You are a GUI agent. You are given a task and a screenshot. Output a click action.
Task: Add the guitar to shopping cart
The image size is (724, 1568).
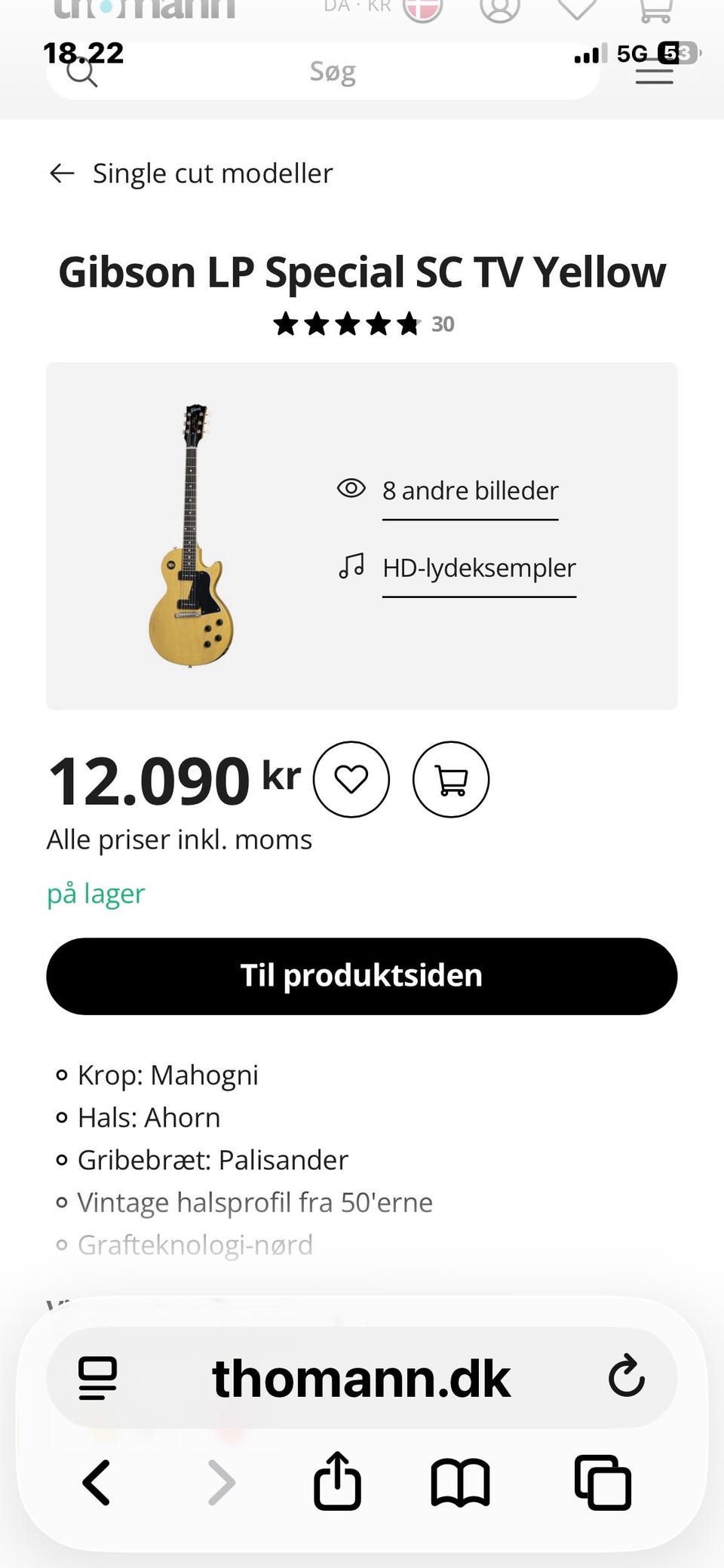click(451, 779)
